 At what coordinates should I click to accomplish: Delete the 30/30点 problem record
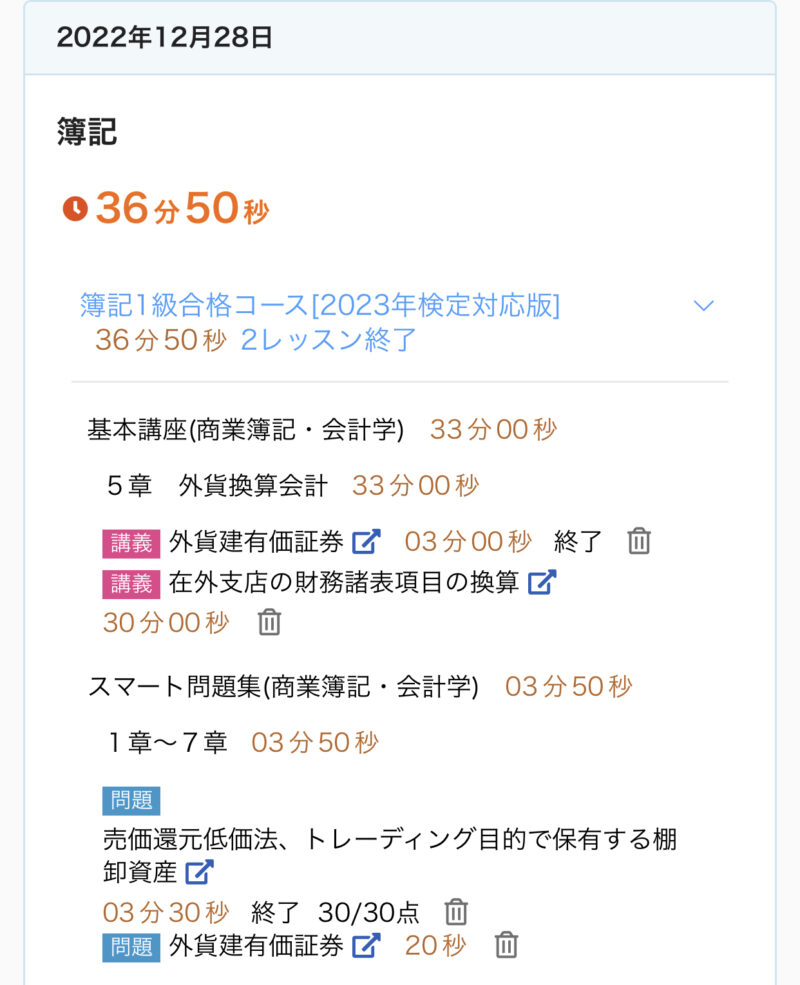[456, 912]
